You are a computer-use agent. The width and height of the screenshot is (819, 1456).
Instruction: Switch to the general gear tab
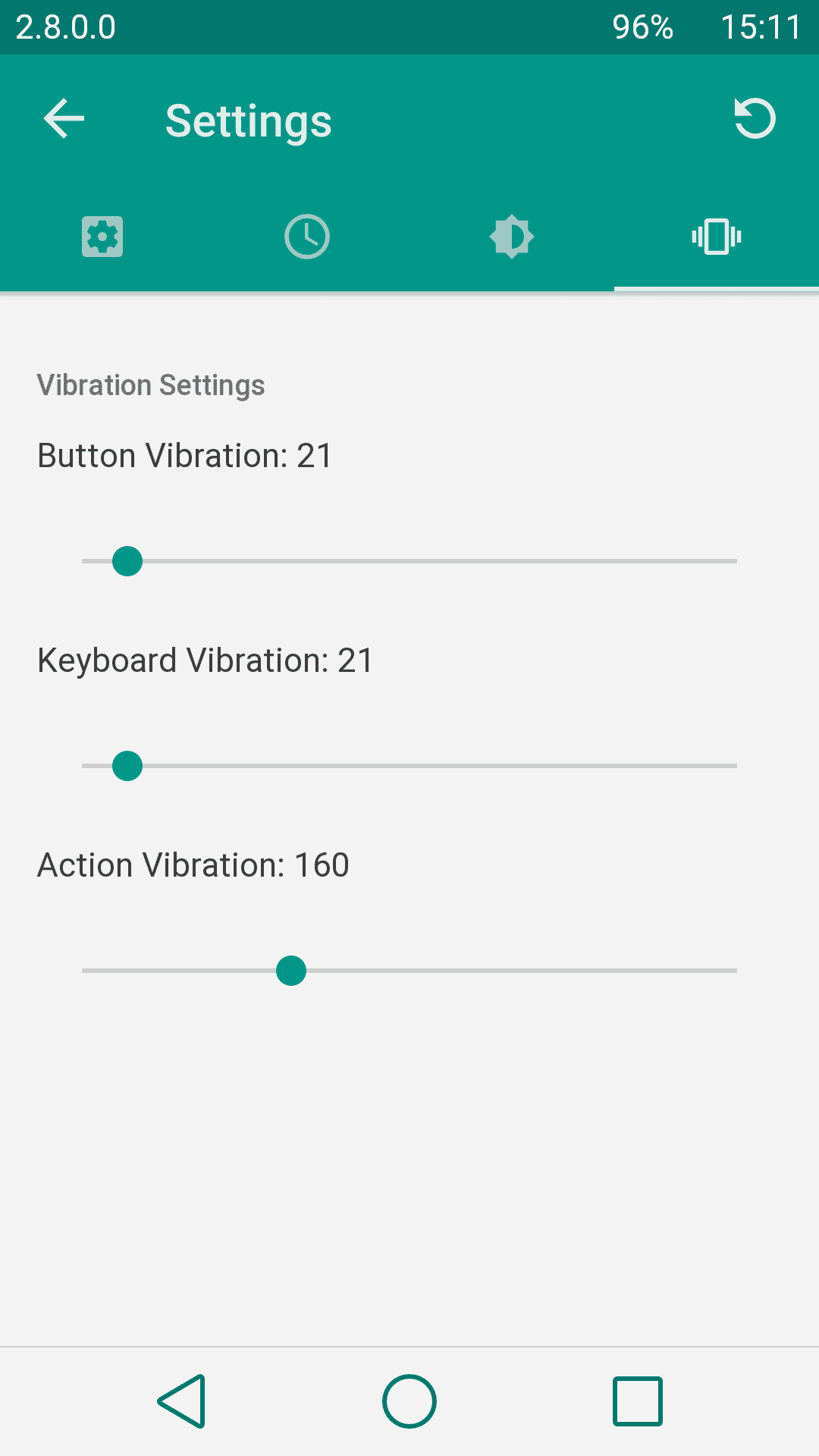pyautogui.click(x=102, y=237)
